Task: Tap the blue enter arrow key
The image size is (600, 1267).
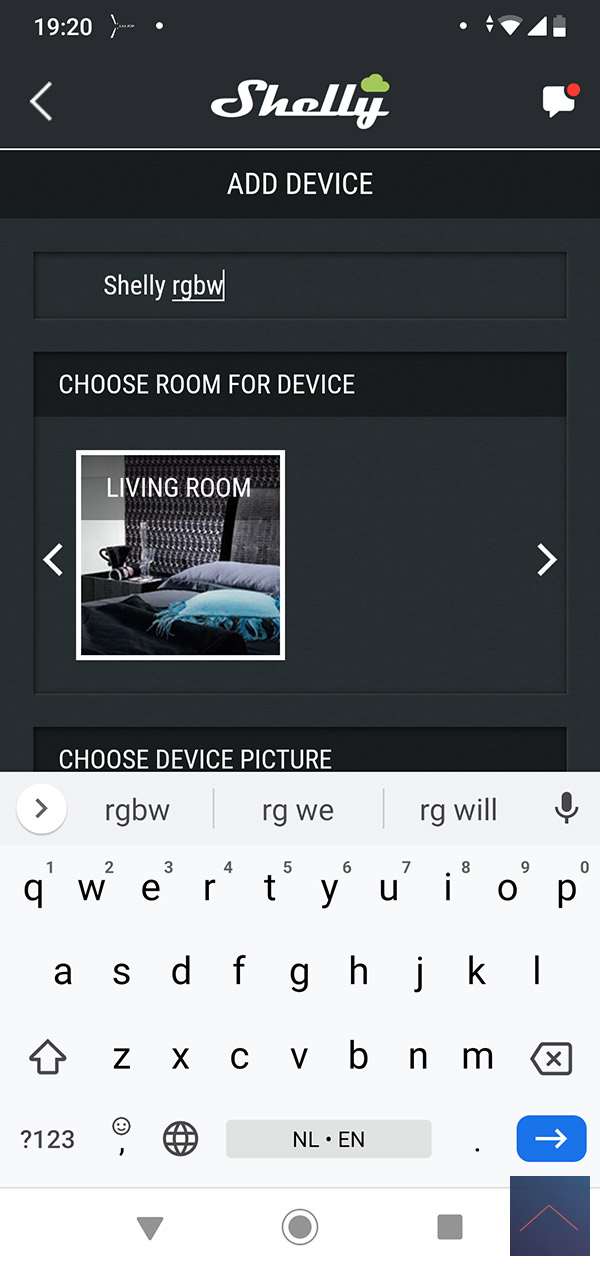Action: [x=551, y=1138]
